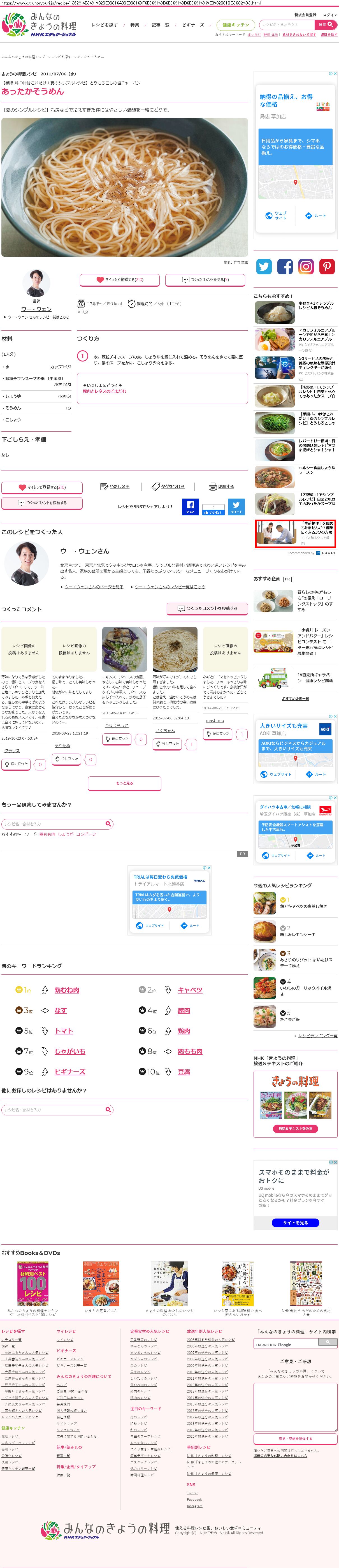339x1568 pixels.
Task: Open the Instagram icon in sidebar
Action: coord(306,266)
